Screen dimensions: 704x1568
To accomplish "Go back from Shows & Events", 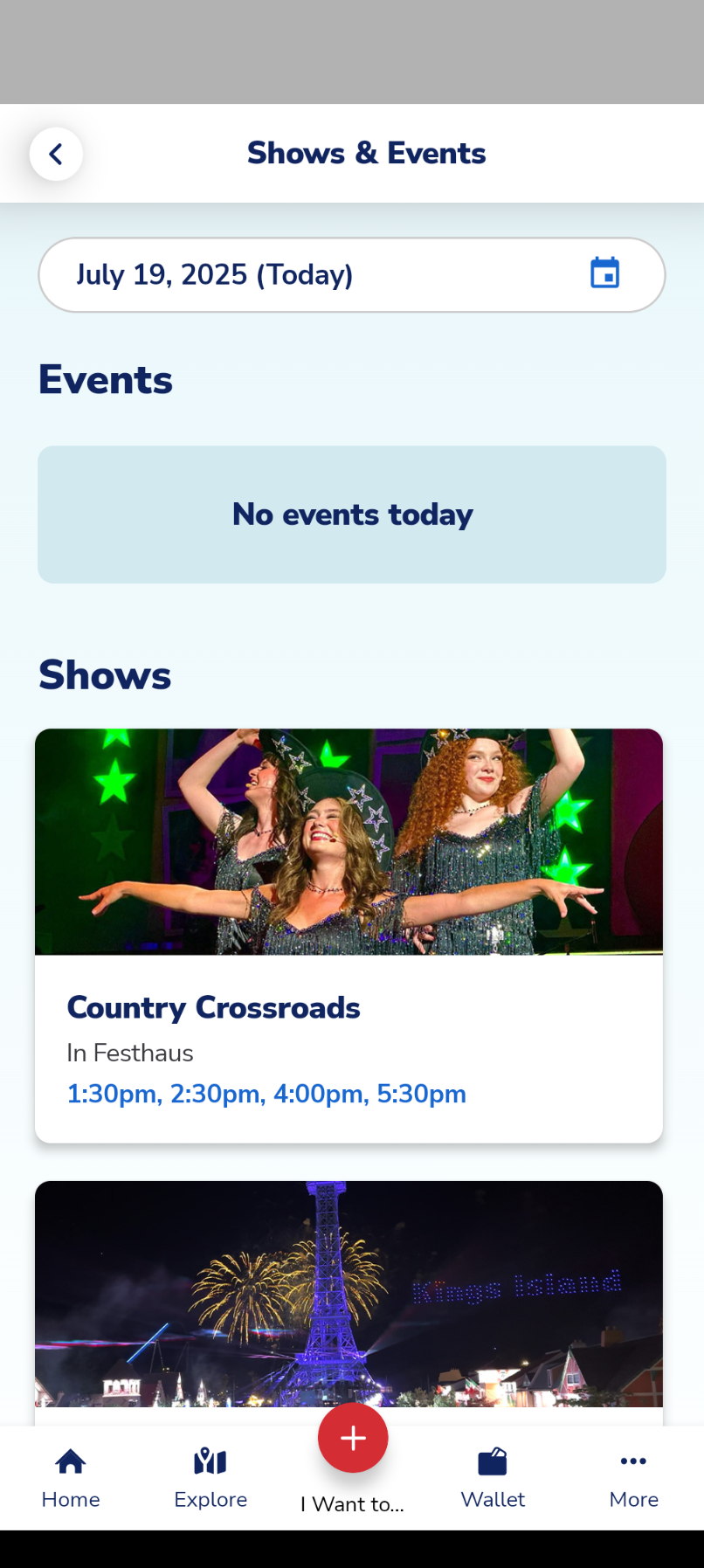I will pos(56,154).
